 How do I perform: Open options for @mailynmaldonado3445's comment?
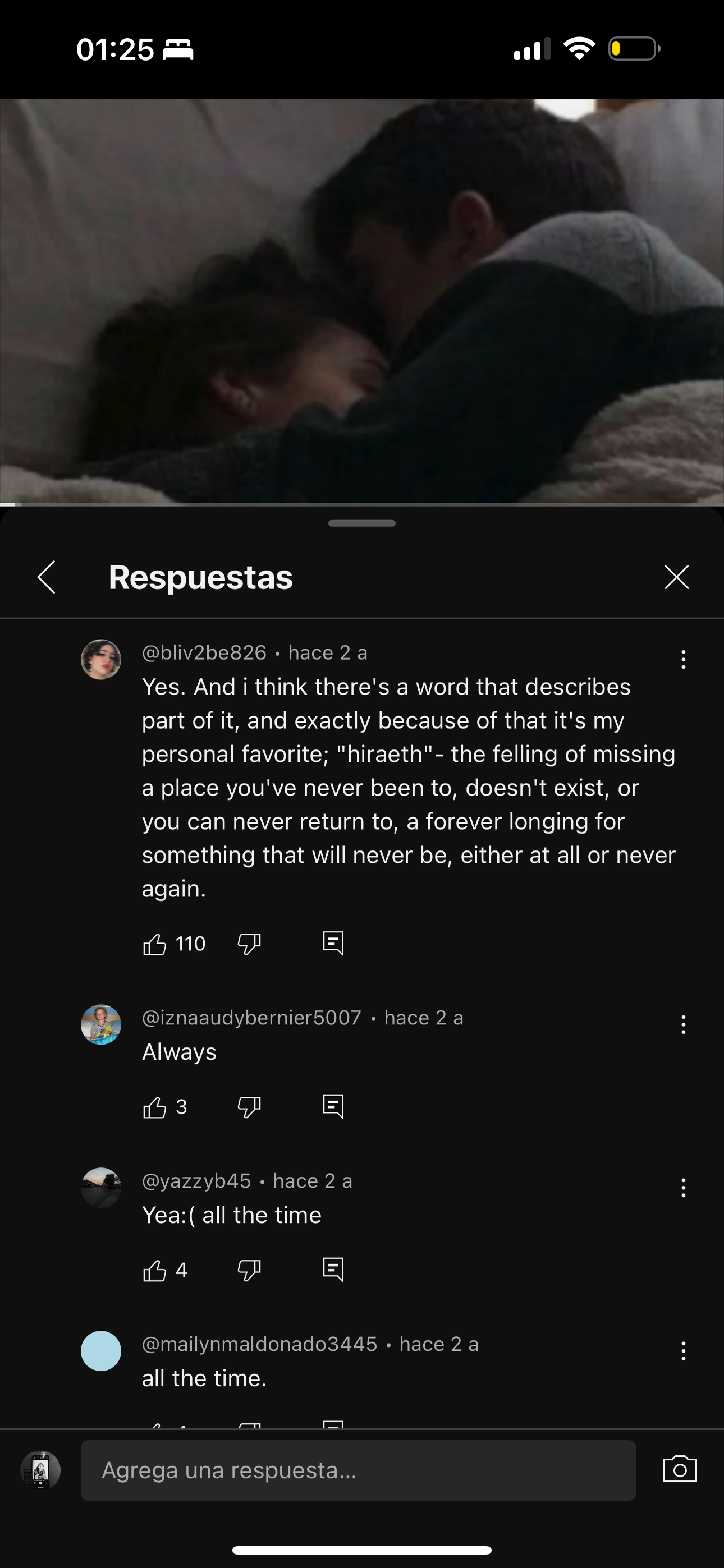pyautogui.click(x=683, y=1351)
